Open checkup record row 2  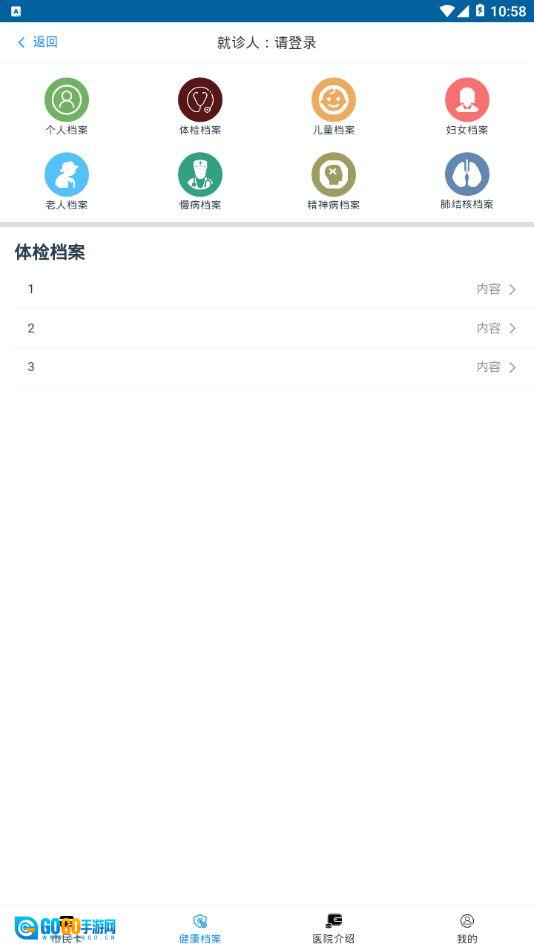pyautogui.click(x=274, y=328)
